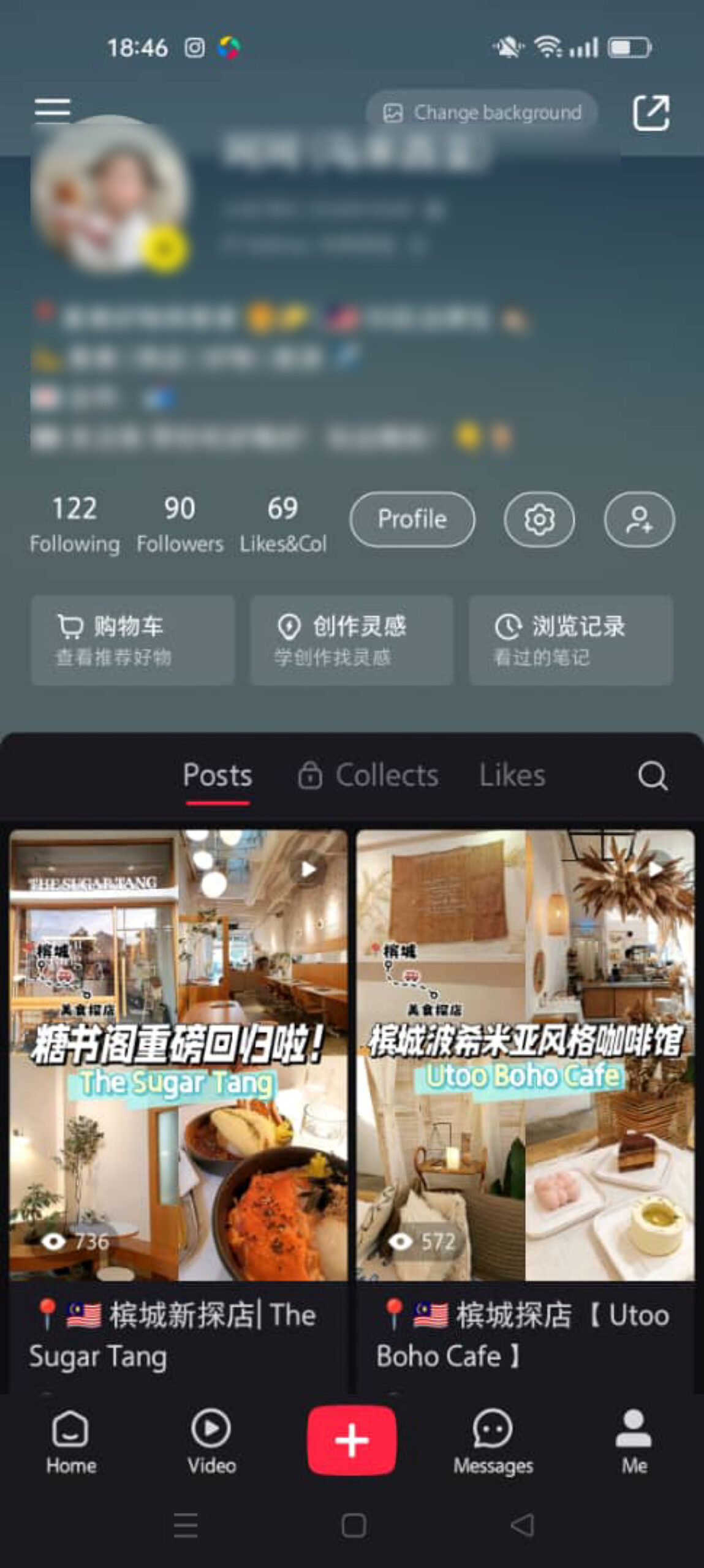Screen dimensions: 704x1568
Task: Search within posts
Action: (653, 776)
